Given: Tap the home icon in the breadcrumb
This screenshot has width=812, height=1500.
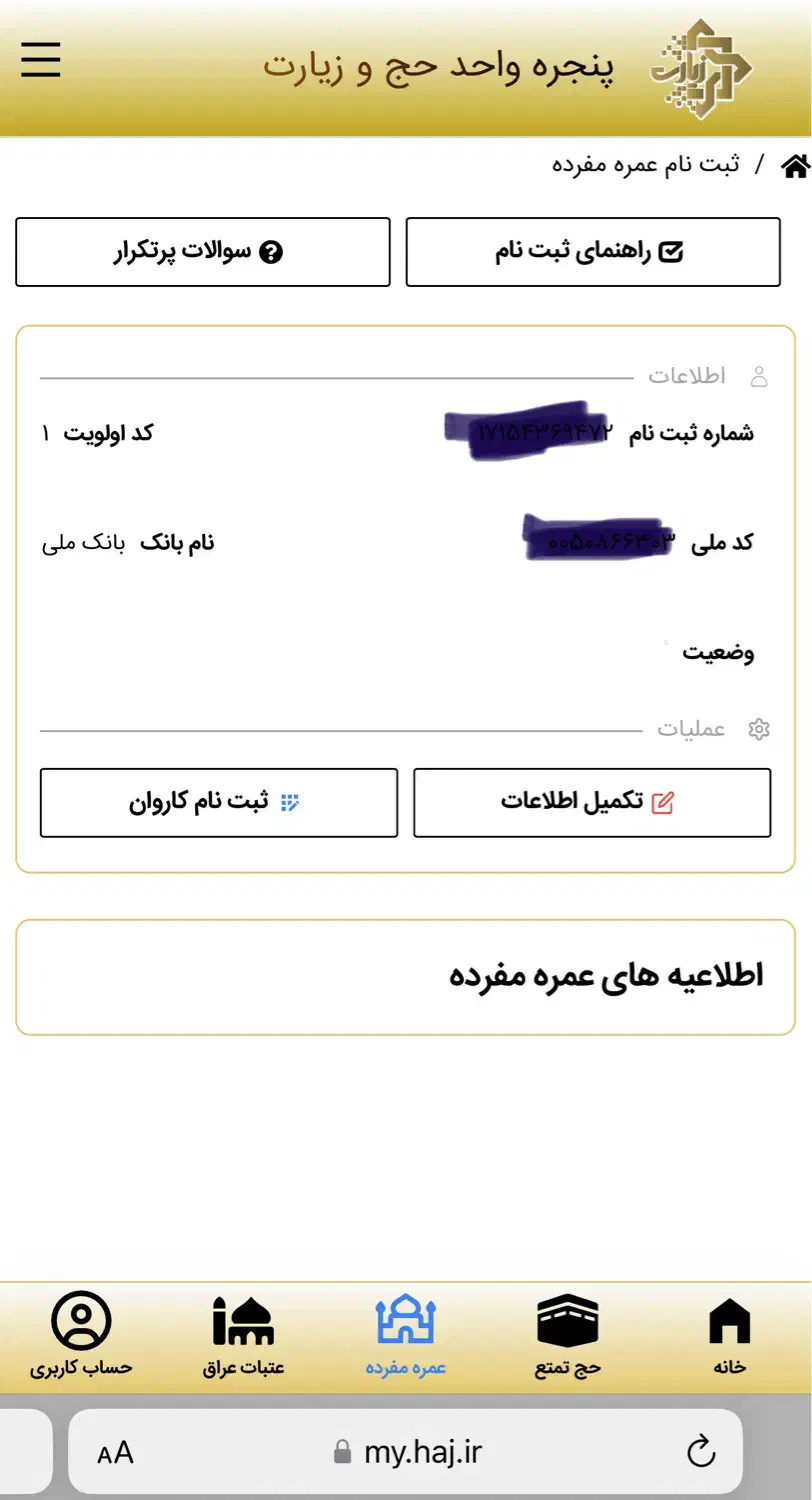Looking at the screenshot, I should pyautogui.click(x=795, y=166).
